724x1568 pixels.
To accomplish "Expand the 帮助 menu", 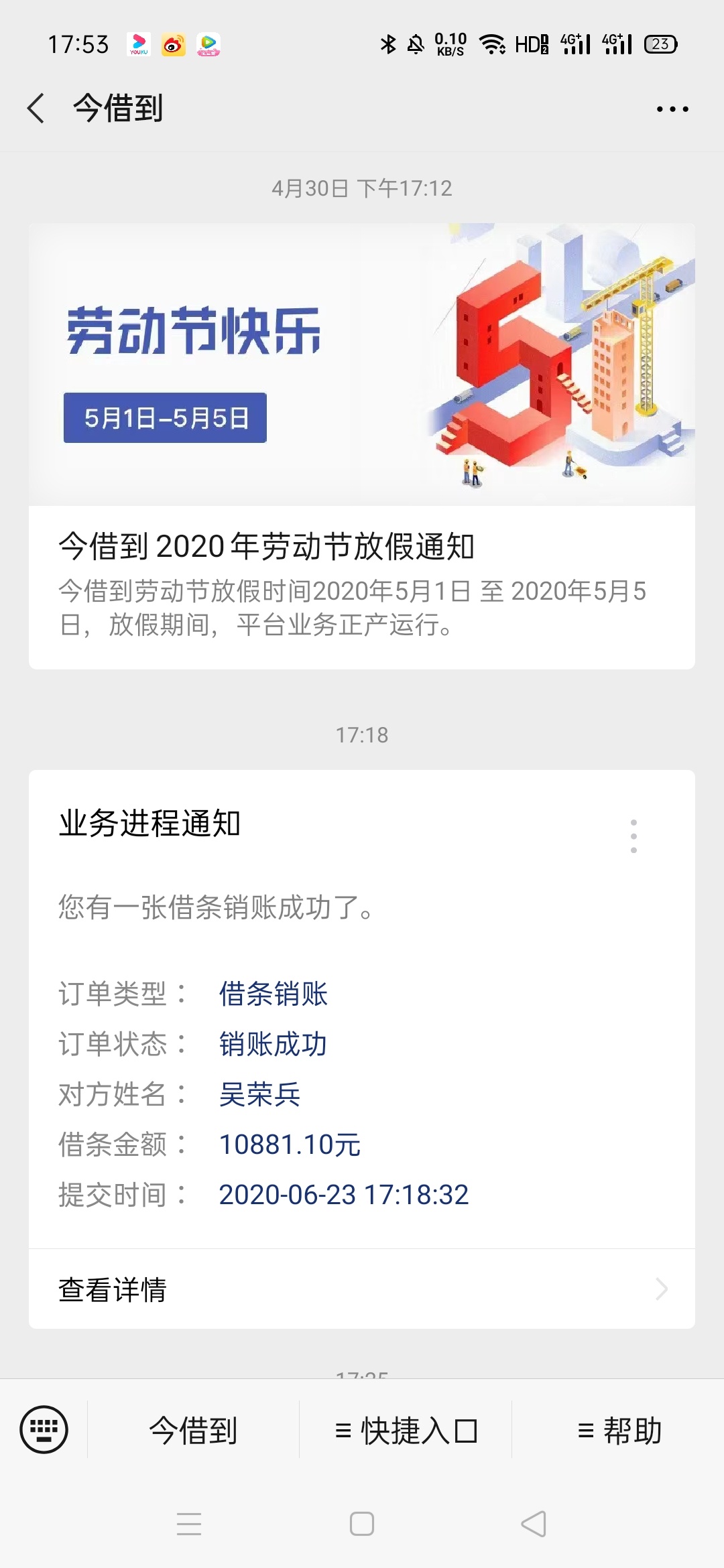I will [619, 1431].
